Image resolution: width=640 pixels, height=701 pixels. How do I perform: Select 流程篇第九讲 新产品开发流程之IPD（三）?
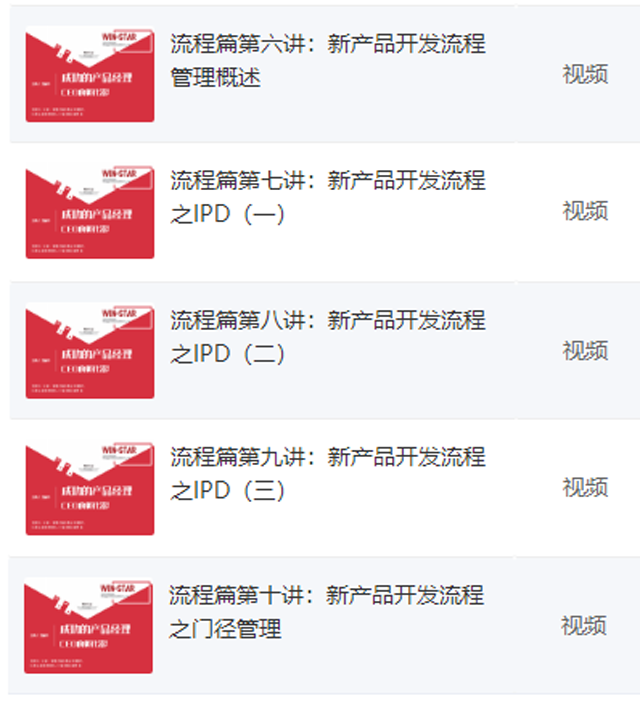pyautogui.click(x=327, y=473)
